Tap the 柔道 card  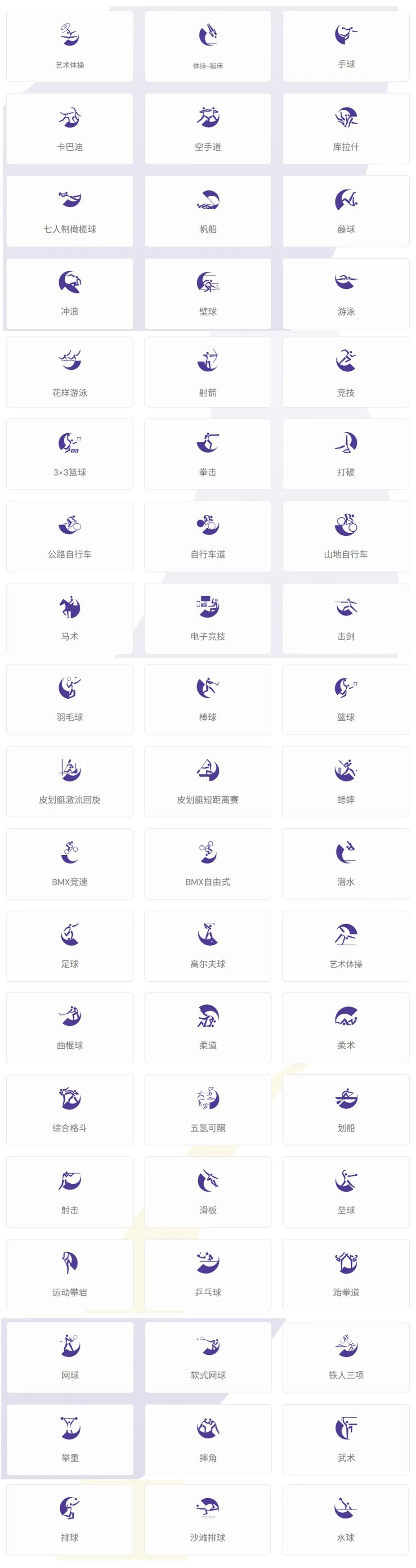(x=208, y=1028)
